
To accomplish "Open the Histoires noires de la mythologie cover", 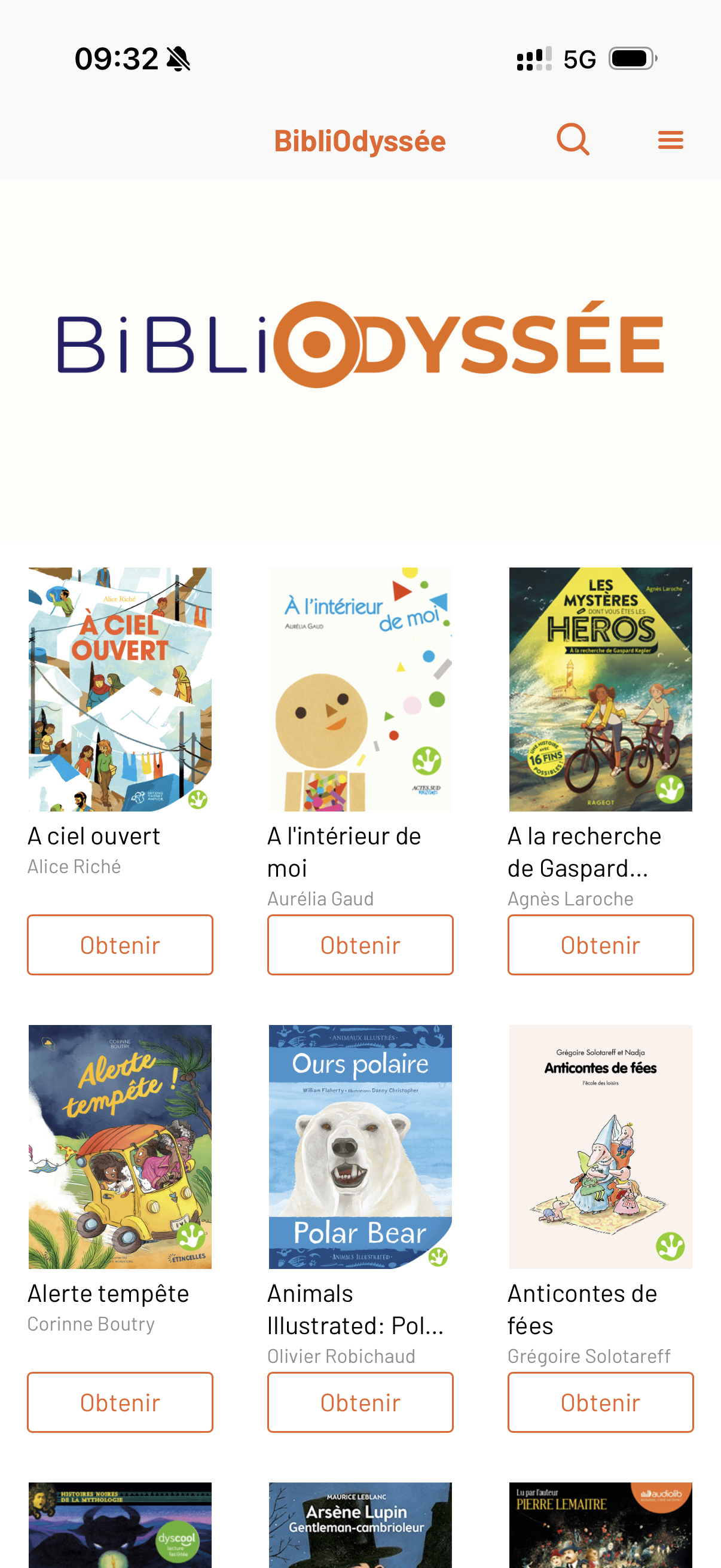I will 120,1525.
